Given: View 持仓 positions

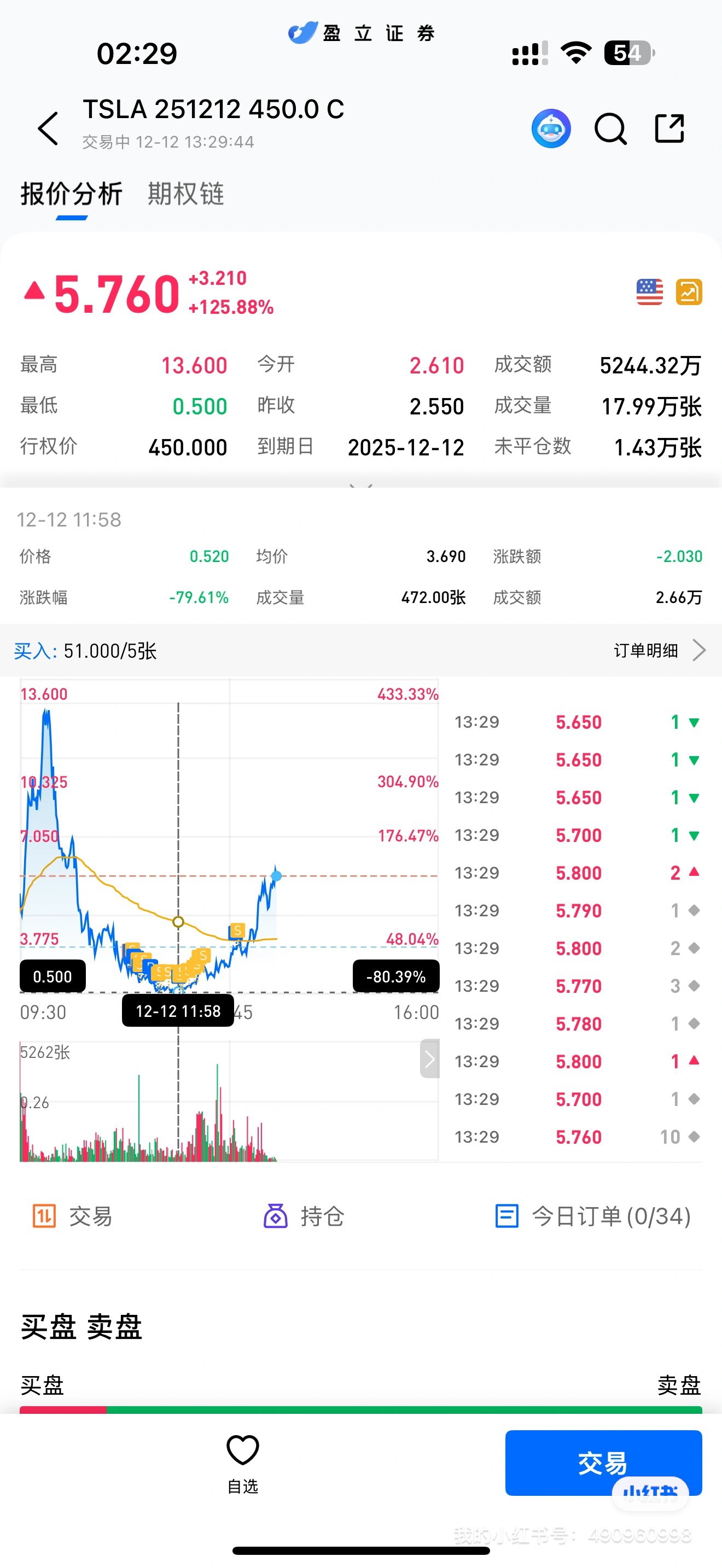Looking at the screenshot, I should pyautogui.click(x=304, y=1216).
